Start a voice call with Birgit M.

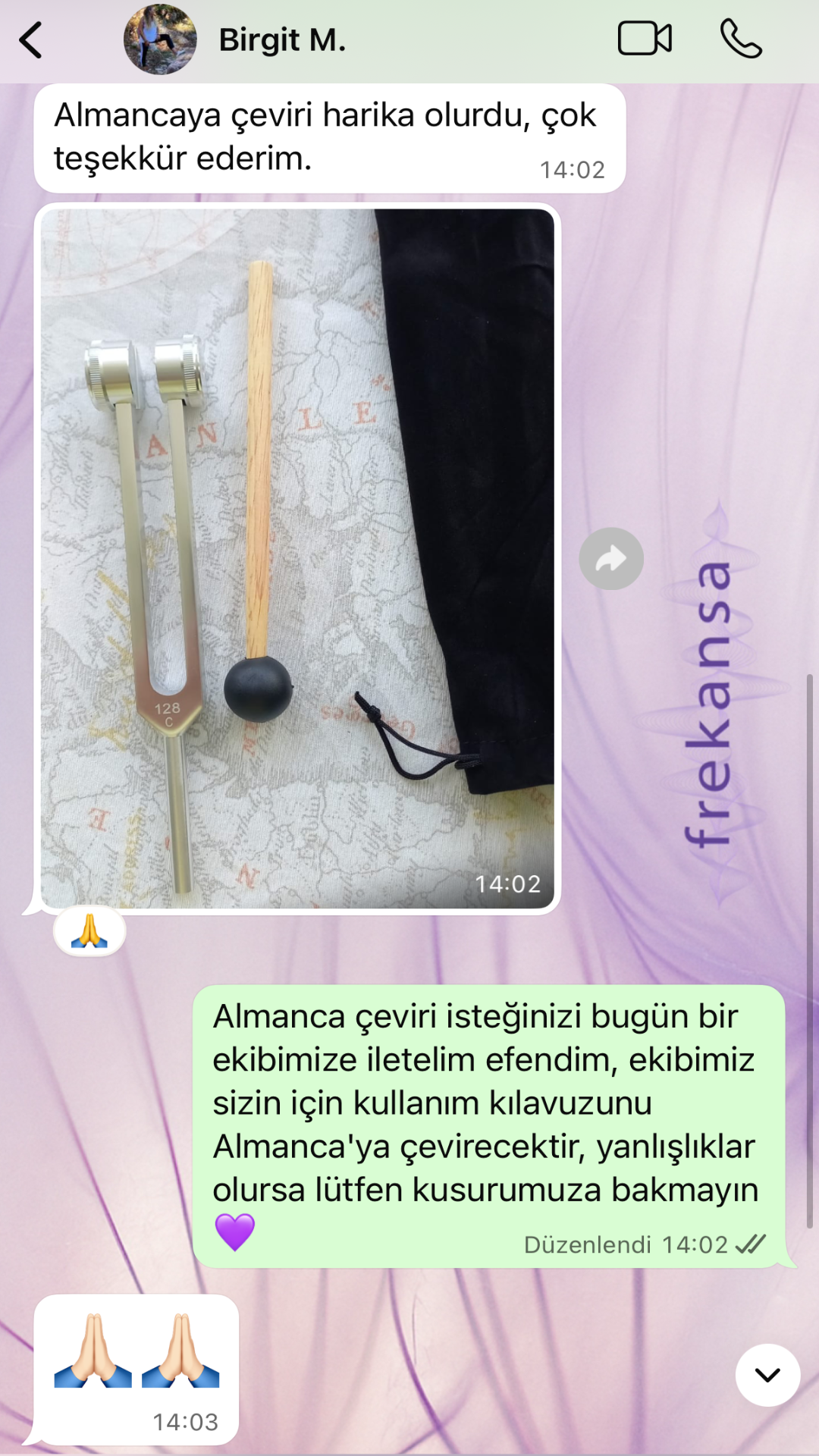[x=740, y=39]
